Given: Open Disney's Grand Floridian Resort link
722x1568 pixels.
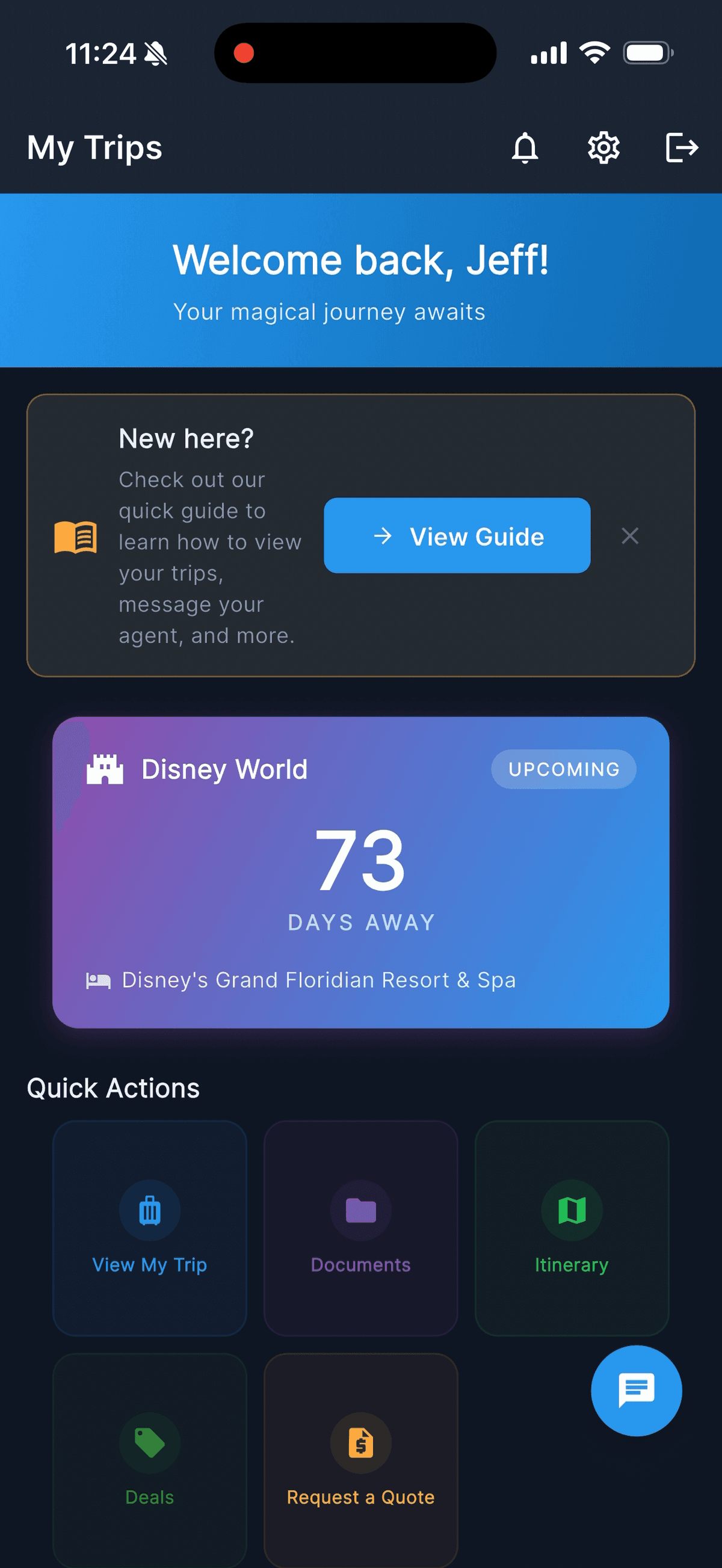Looking at the screenshot, I should [319, 979].
